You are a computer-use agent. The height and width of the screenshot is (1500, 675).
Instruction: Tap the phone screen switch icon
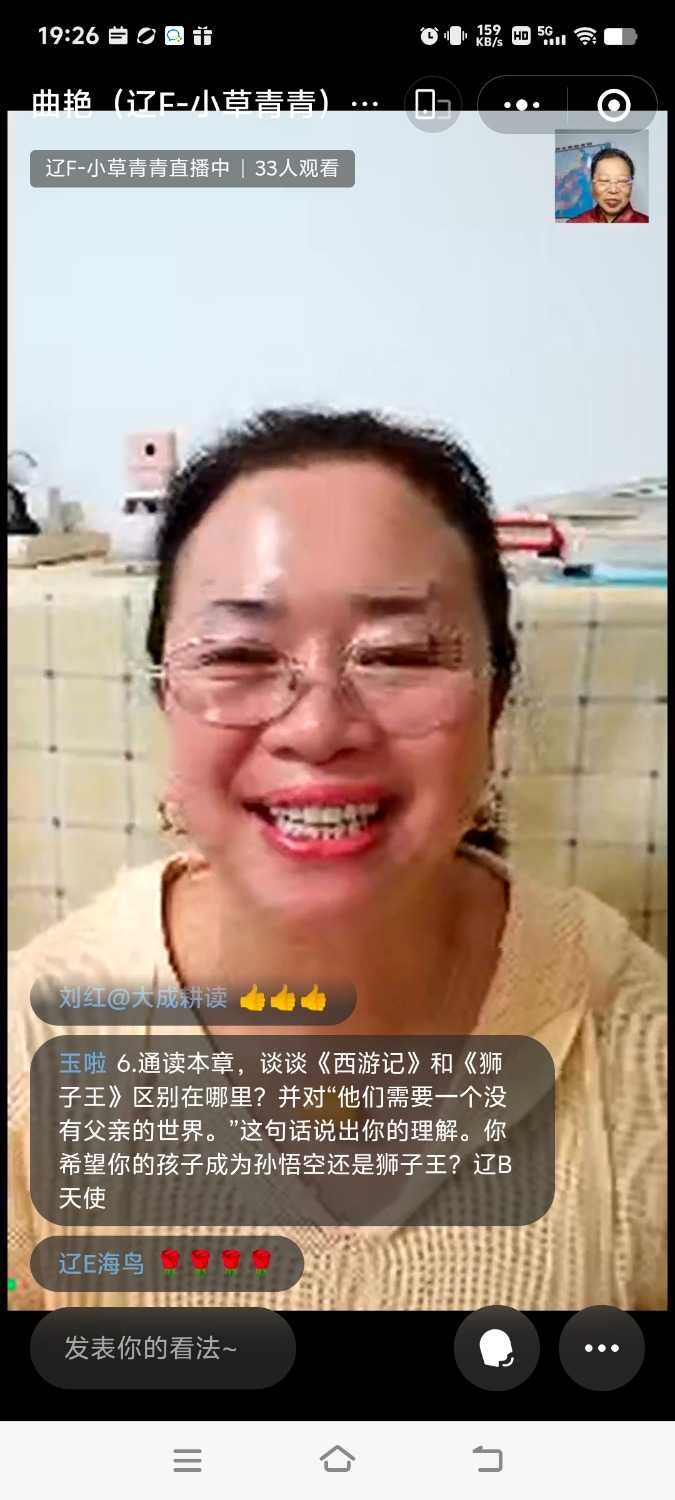pyautogui.click(x=432, y=105)
